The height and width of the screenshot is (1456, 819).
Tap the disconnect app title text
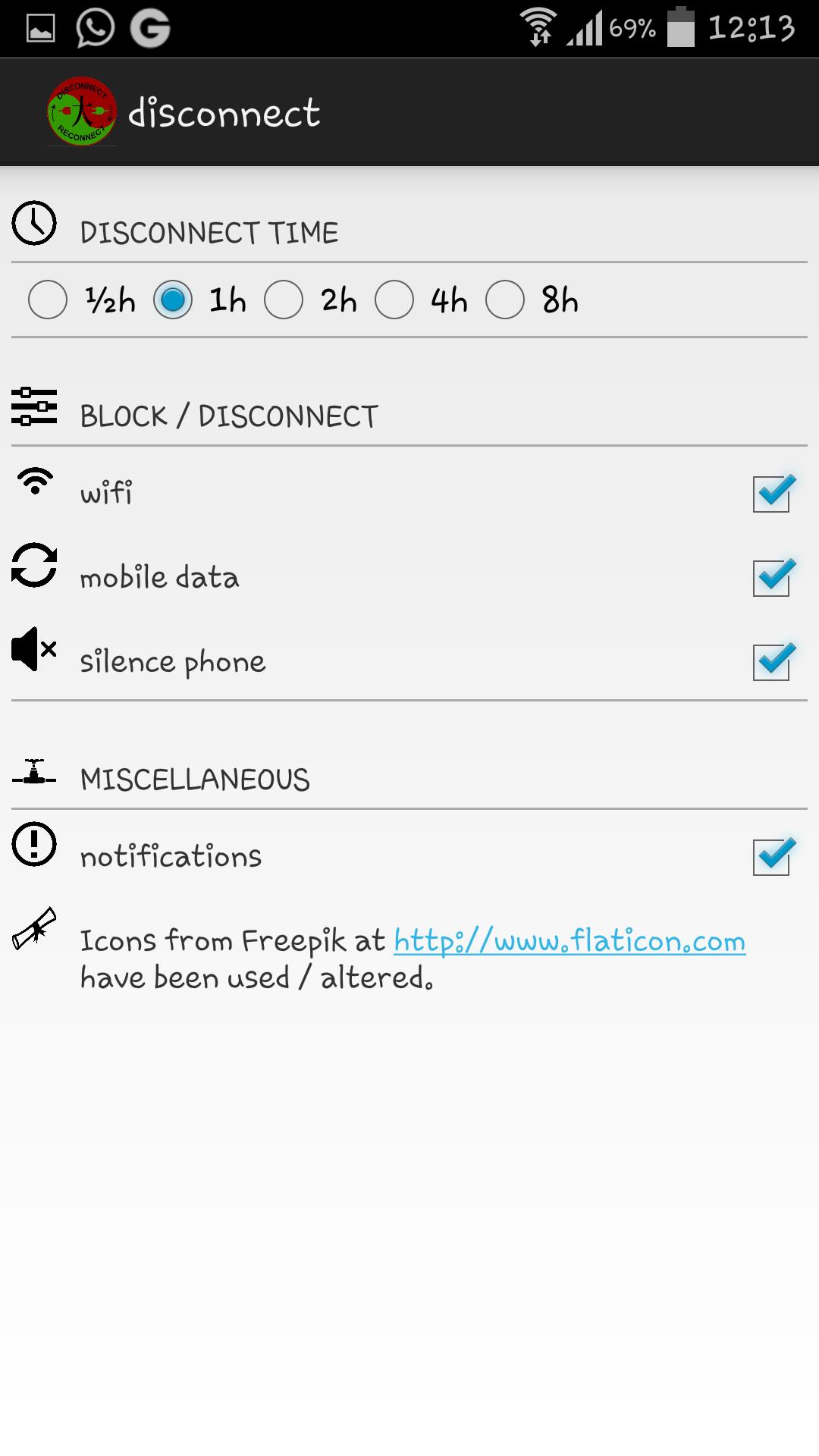(x=224, y=112)
